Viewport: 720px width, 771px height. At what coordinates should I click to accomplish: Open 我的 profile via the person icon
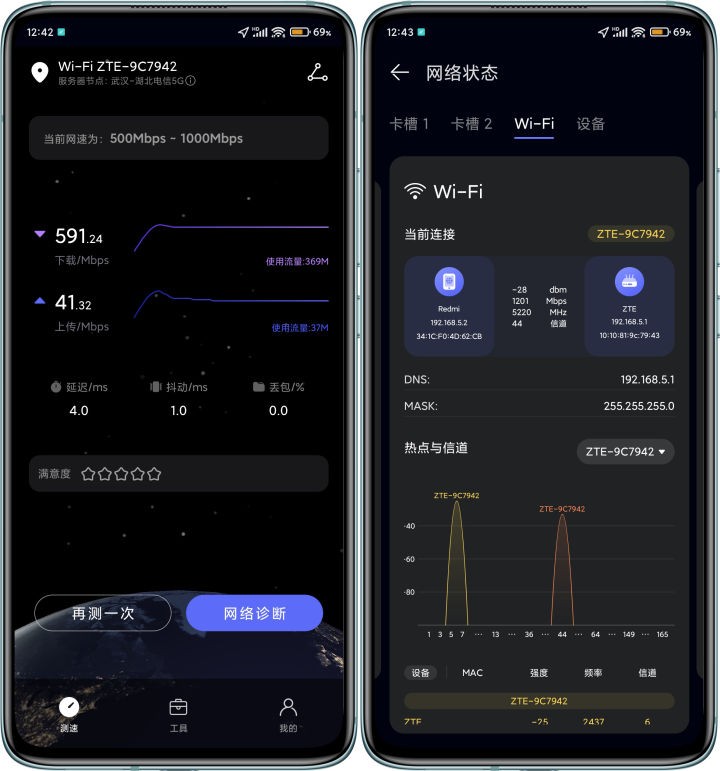[288, 707]
